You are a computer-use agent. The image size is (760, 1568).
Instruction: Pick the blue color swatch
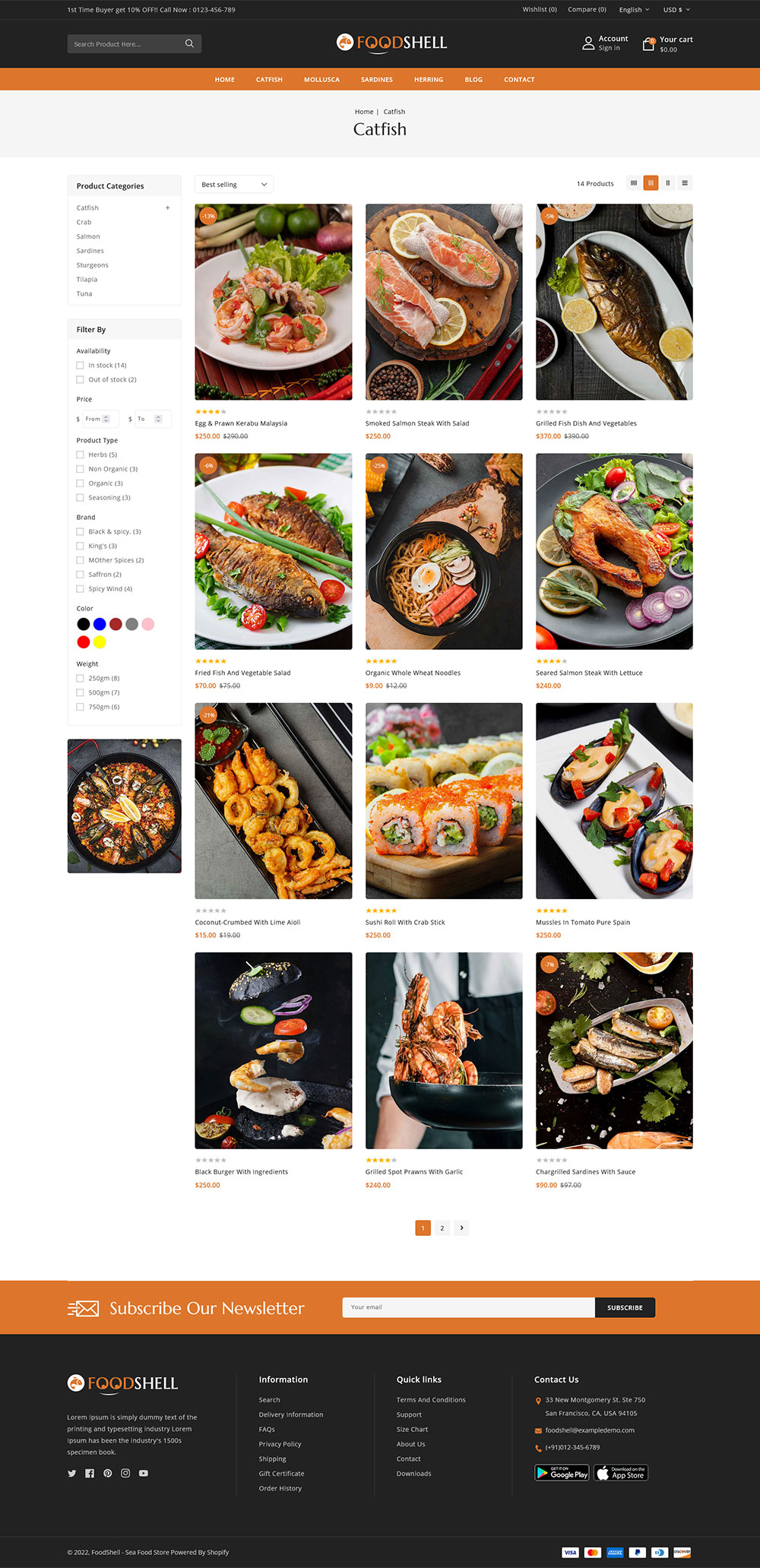(100, 624)
